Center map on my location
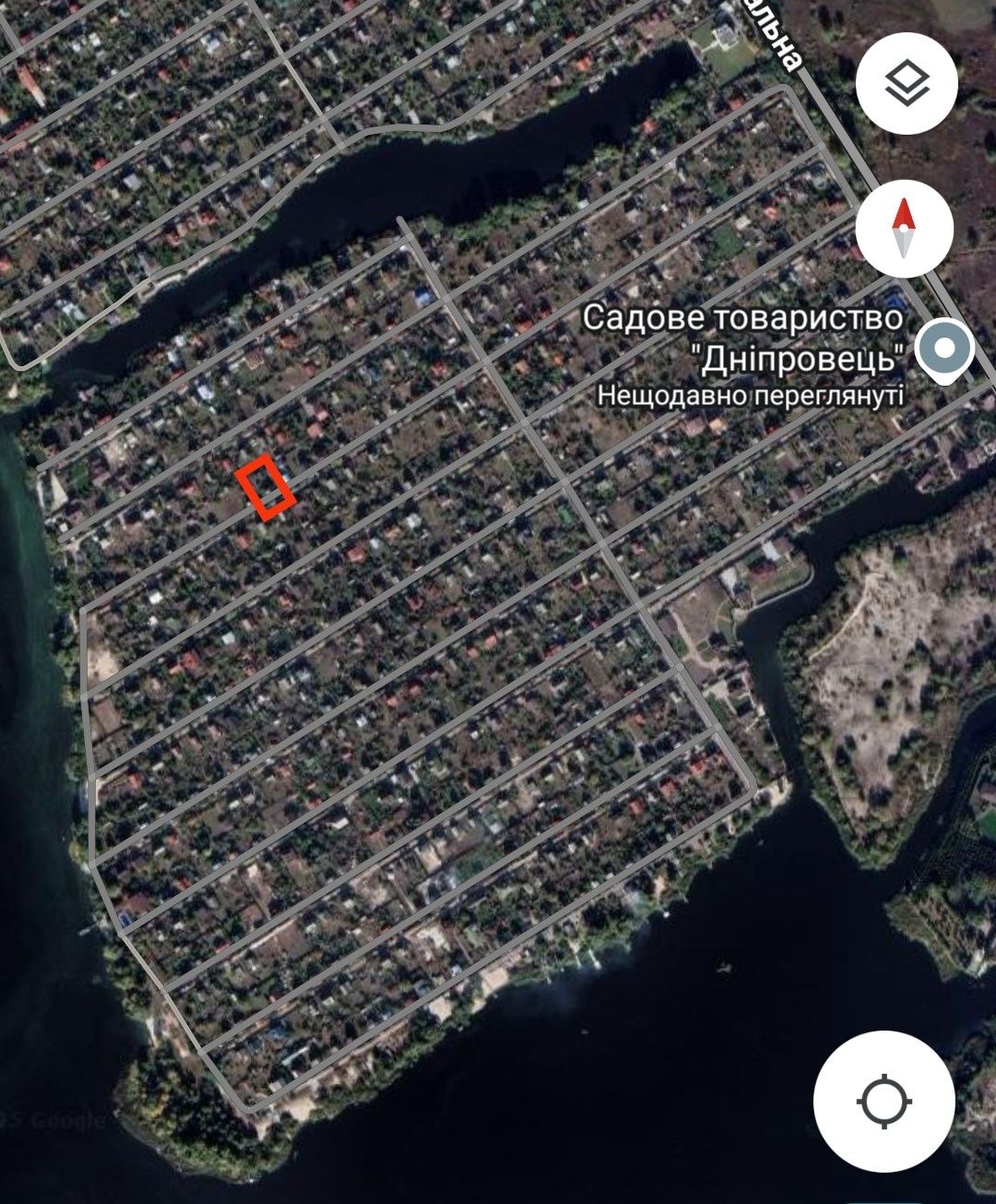 tap(883, 1101)
